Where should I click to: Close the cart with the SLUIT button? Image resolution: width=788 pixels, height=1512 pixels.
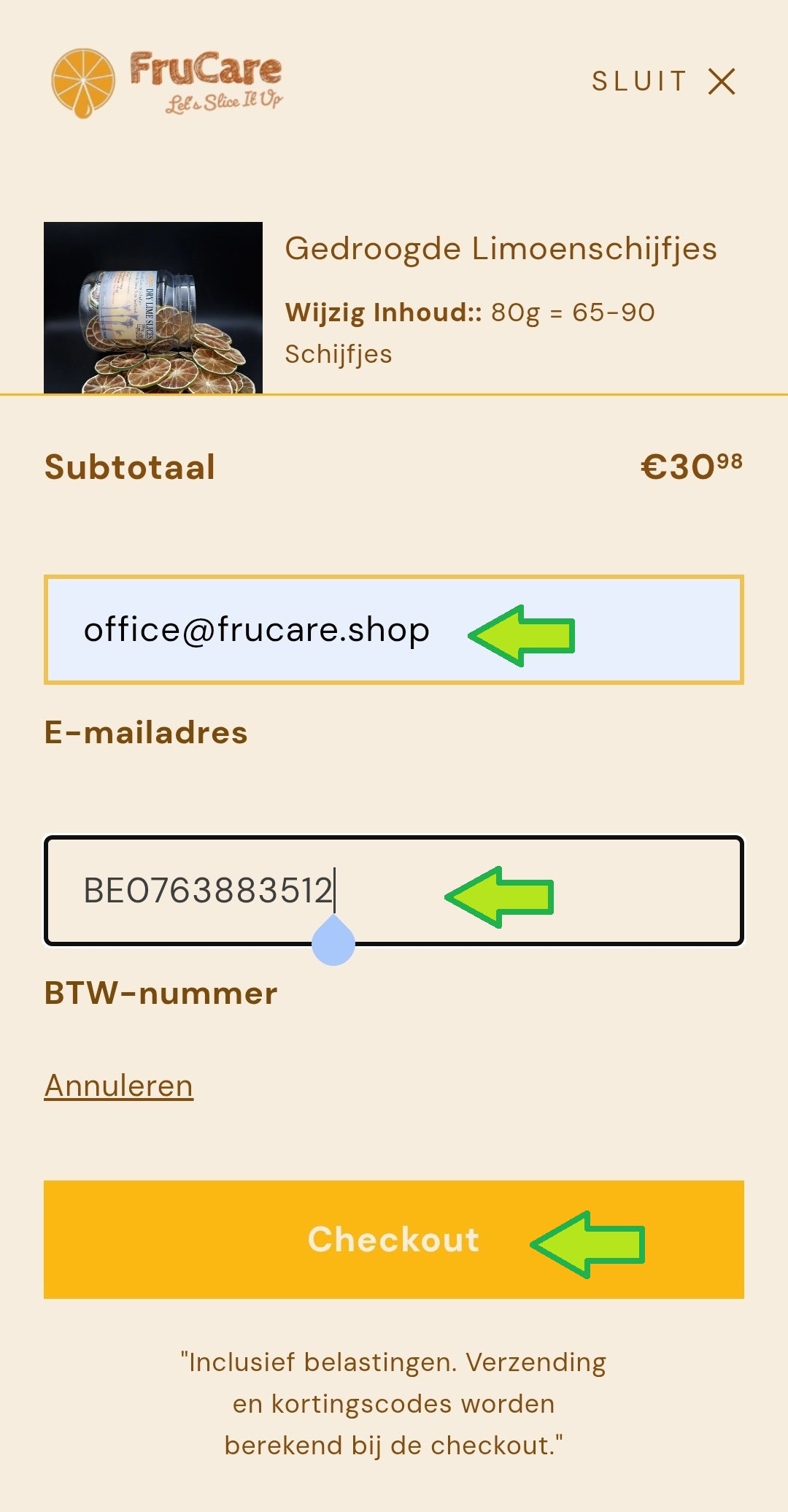point(663,81)
